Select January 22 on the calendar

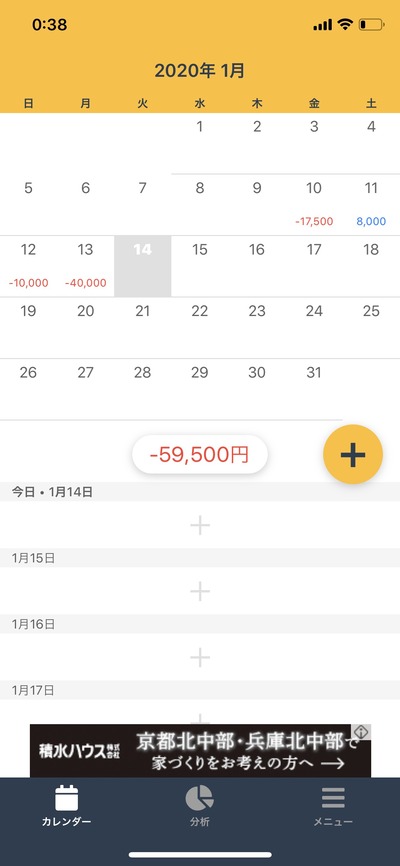click(199, 328)
